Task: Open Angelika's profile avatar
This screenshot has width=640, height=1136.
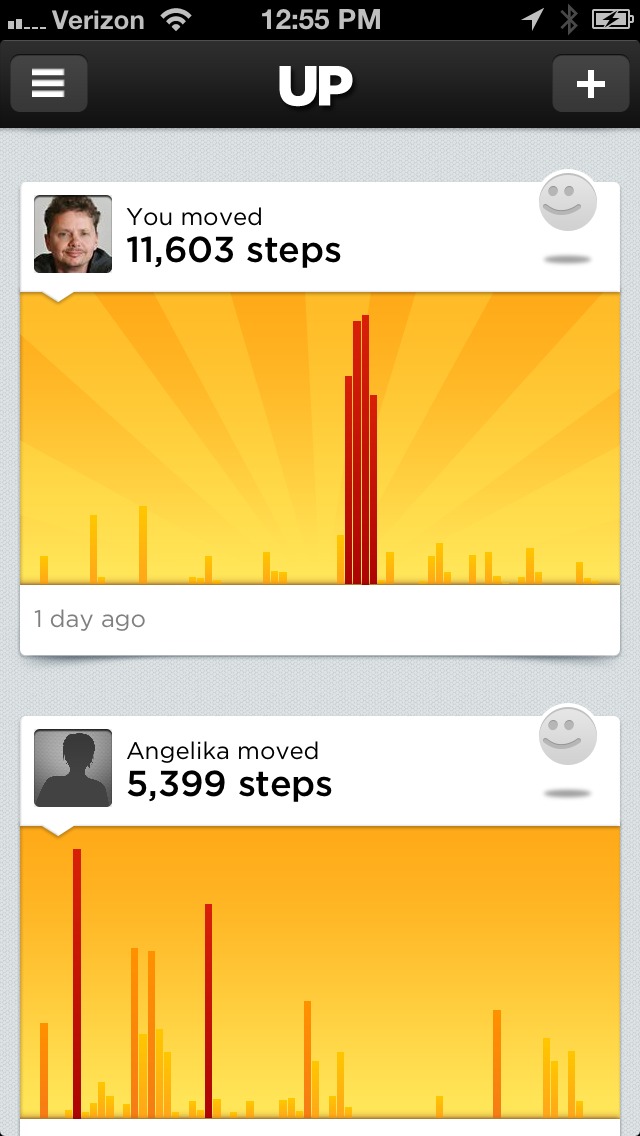Action: point(73,768)
